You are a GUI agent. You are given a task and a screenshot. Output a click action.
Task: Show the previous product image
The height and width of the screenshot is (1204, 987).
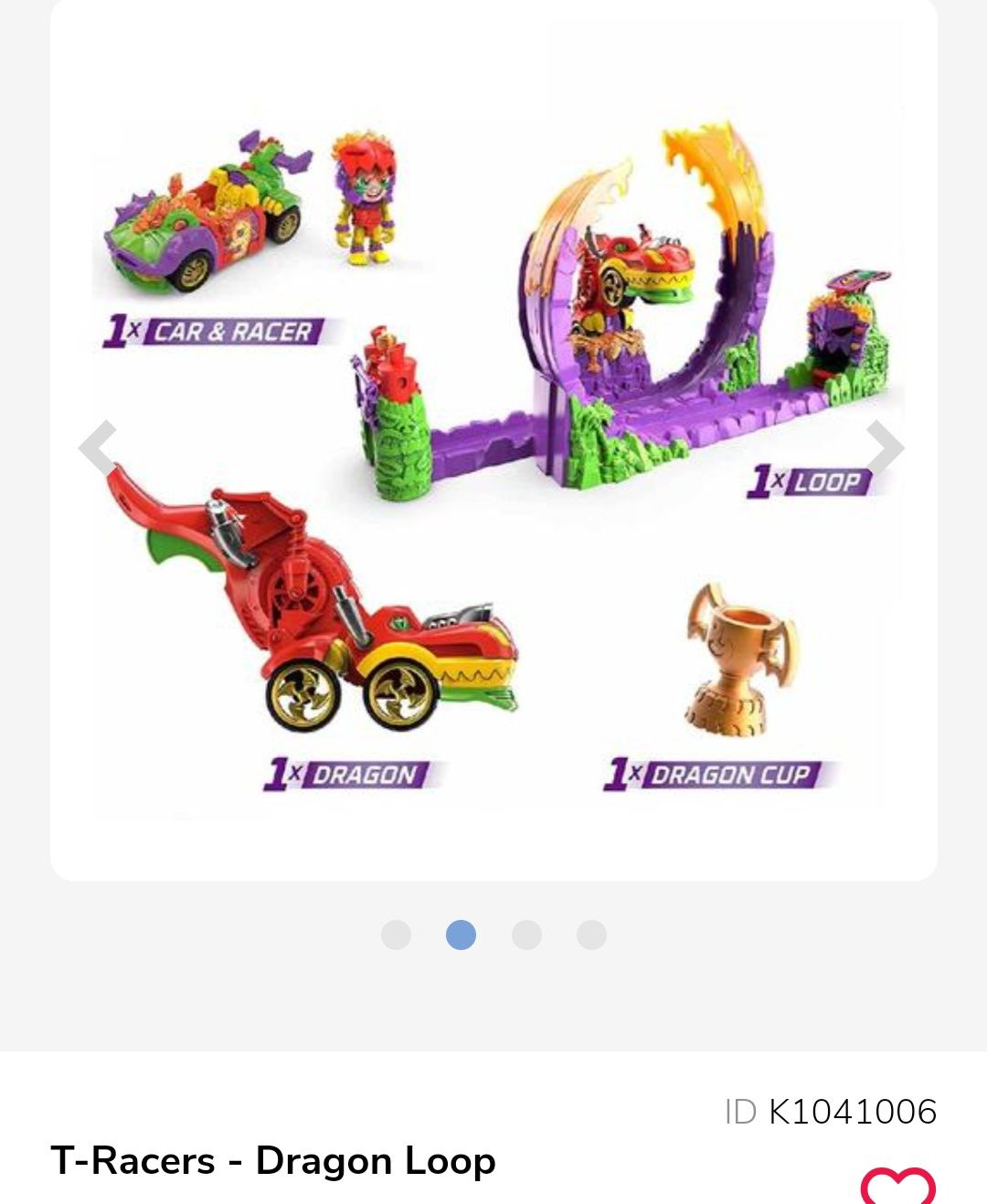pyautogui.click(x=98, y=448)
